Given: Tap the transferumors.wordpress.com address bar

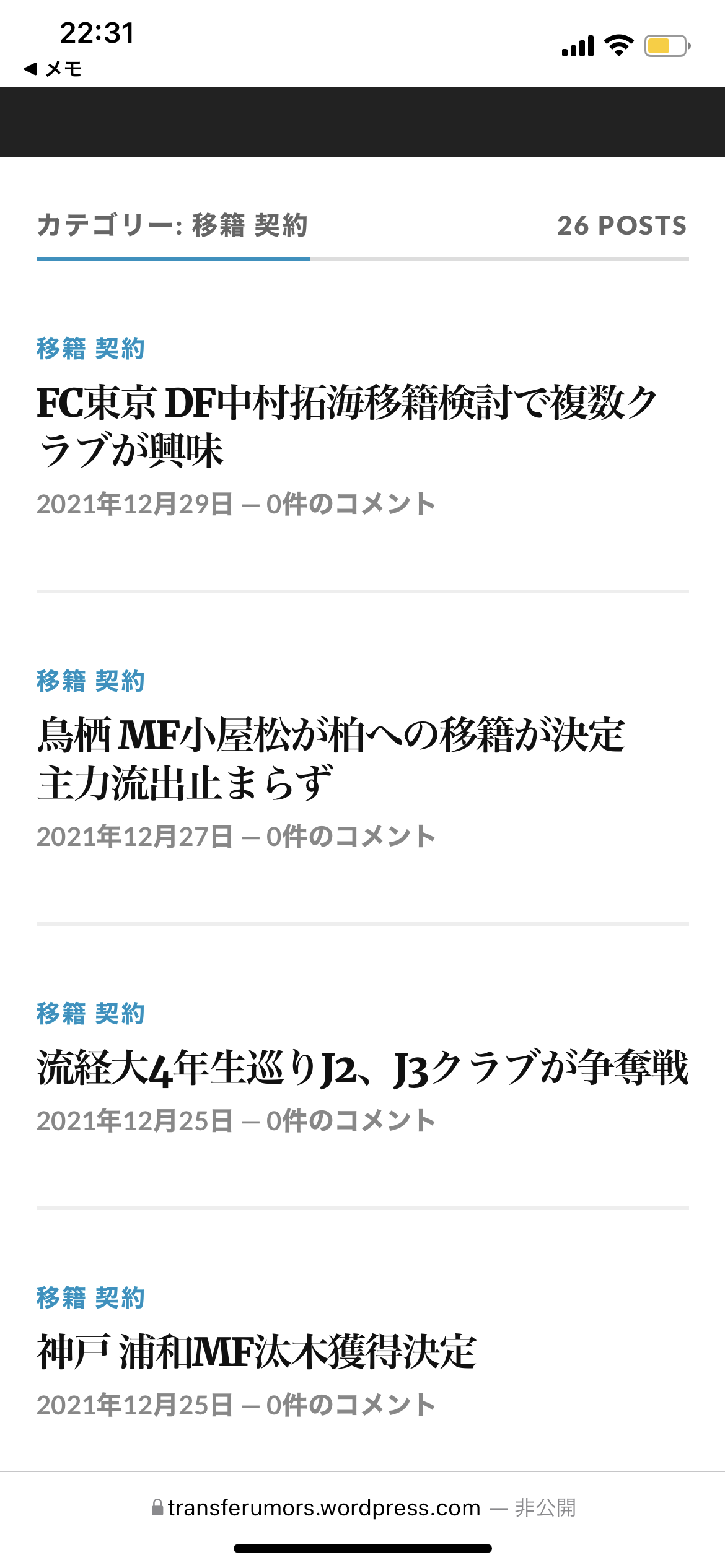Looking at the screenshot, I should [323, 1507].
